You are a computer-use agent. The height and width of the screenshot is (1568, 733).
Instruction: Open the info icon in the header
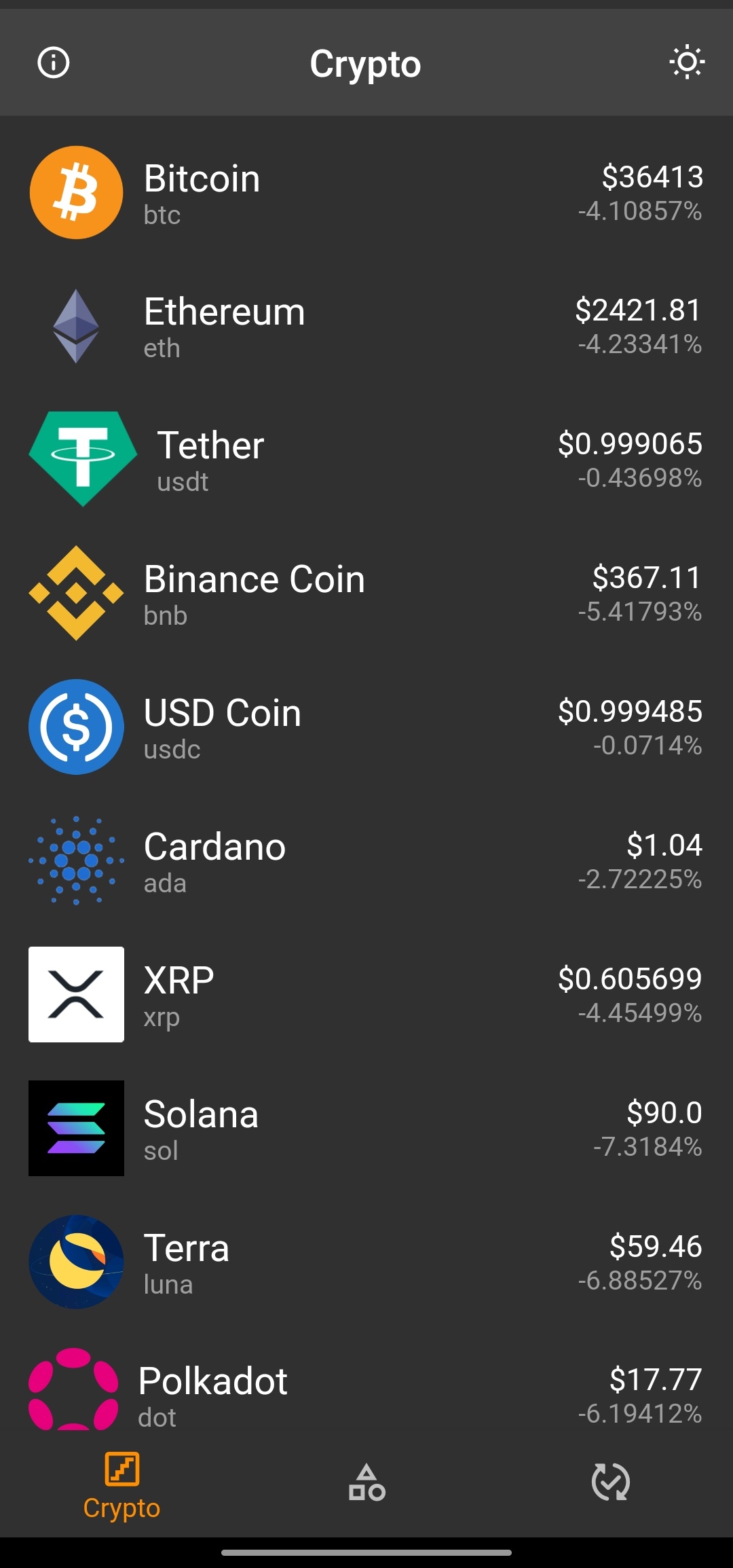pyautogui.click(x=54, y=63)
